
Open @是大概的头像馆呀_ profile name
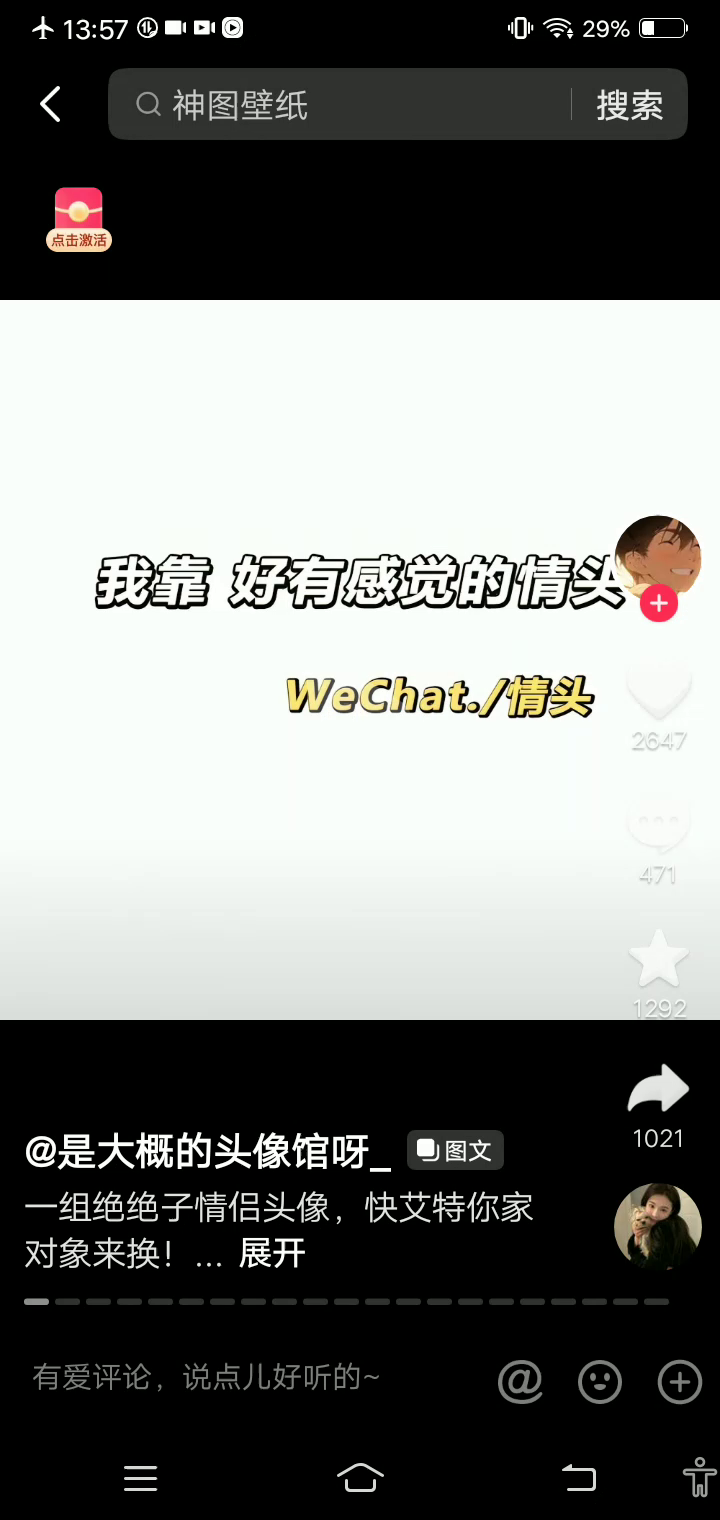coord(208,1152)
